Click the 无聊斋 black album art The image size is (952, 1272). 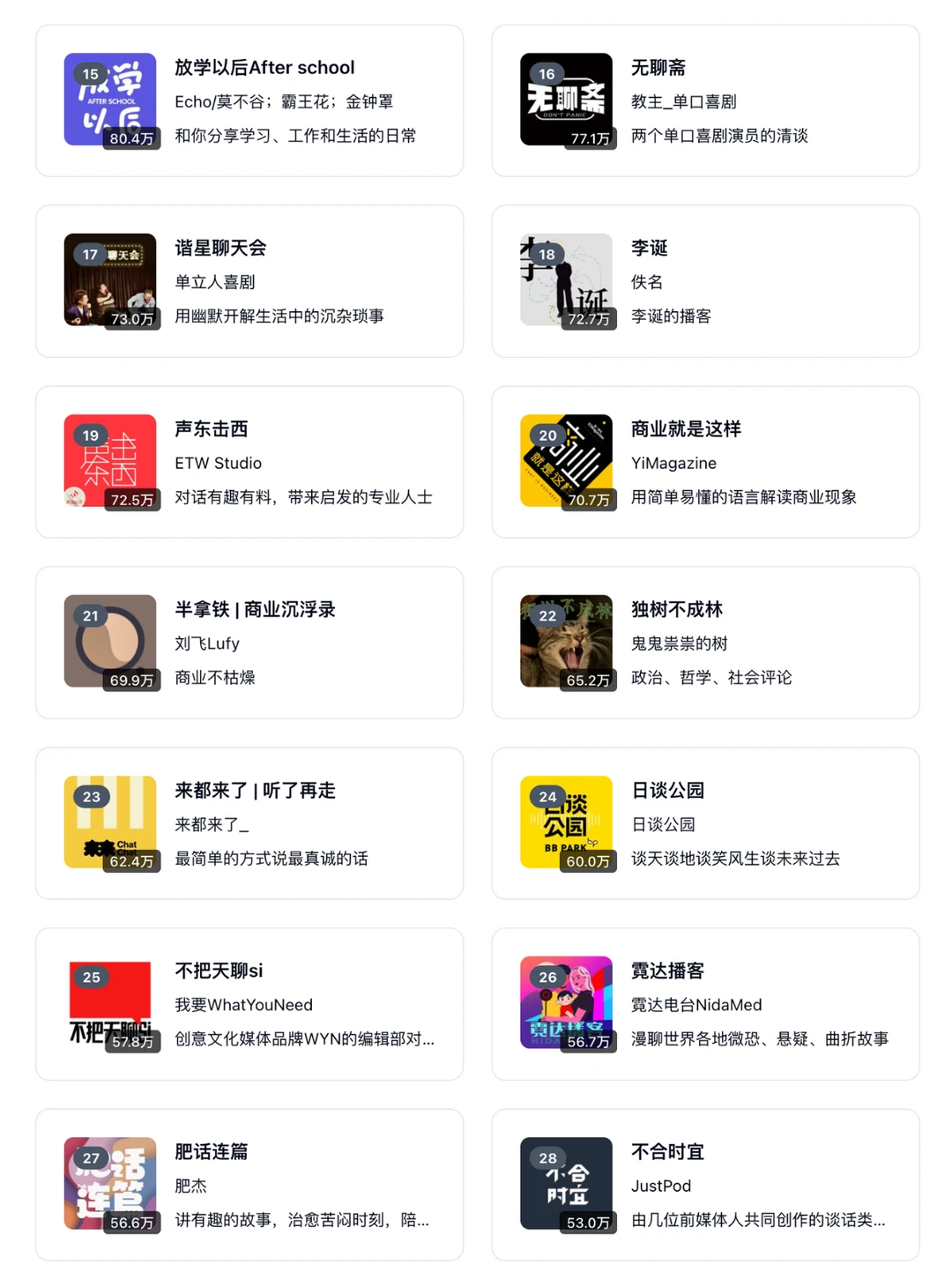coord(566,100)
